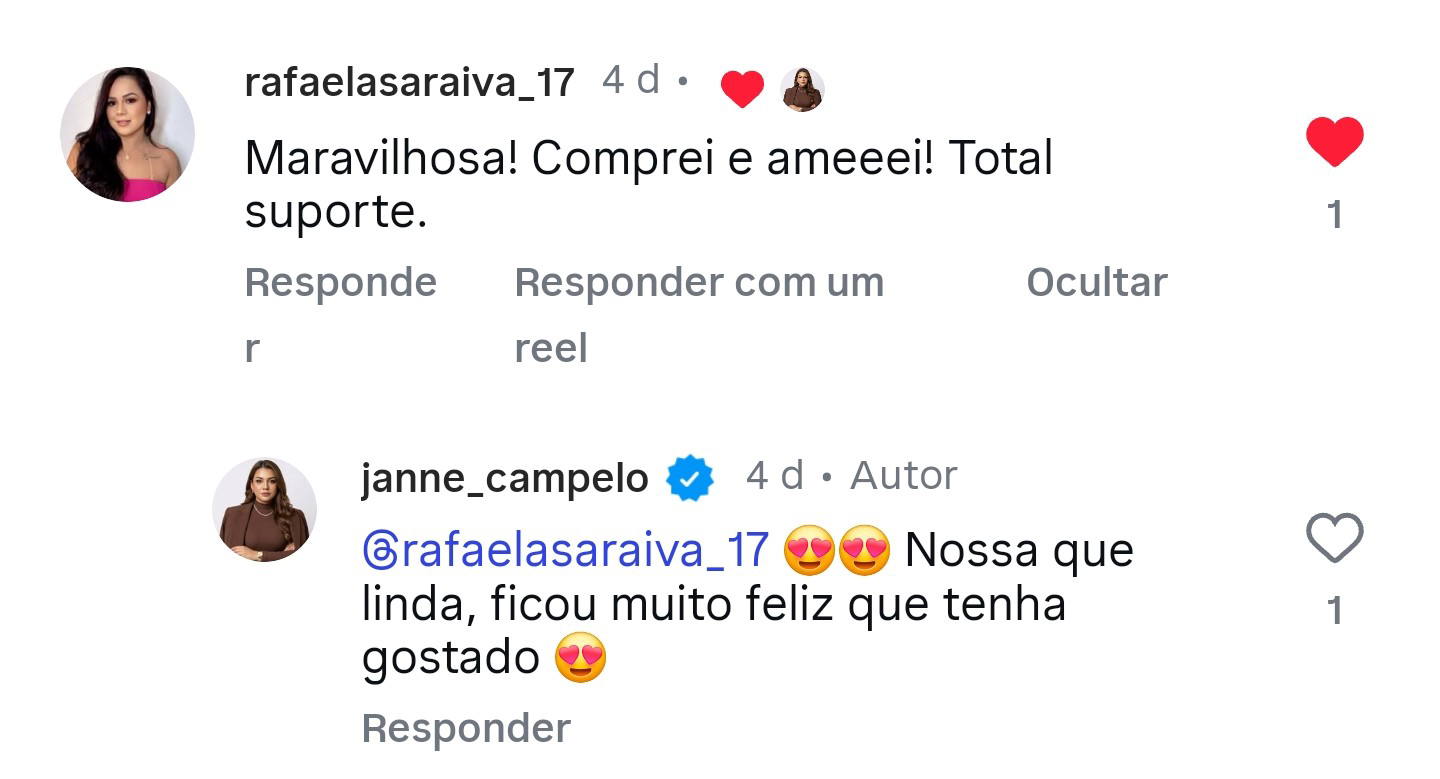Hide the comment with Ocultar

(1096, 284)
